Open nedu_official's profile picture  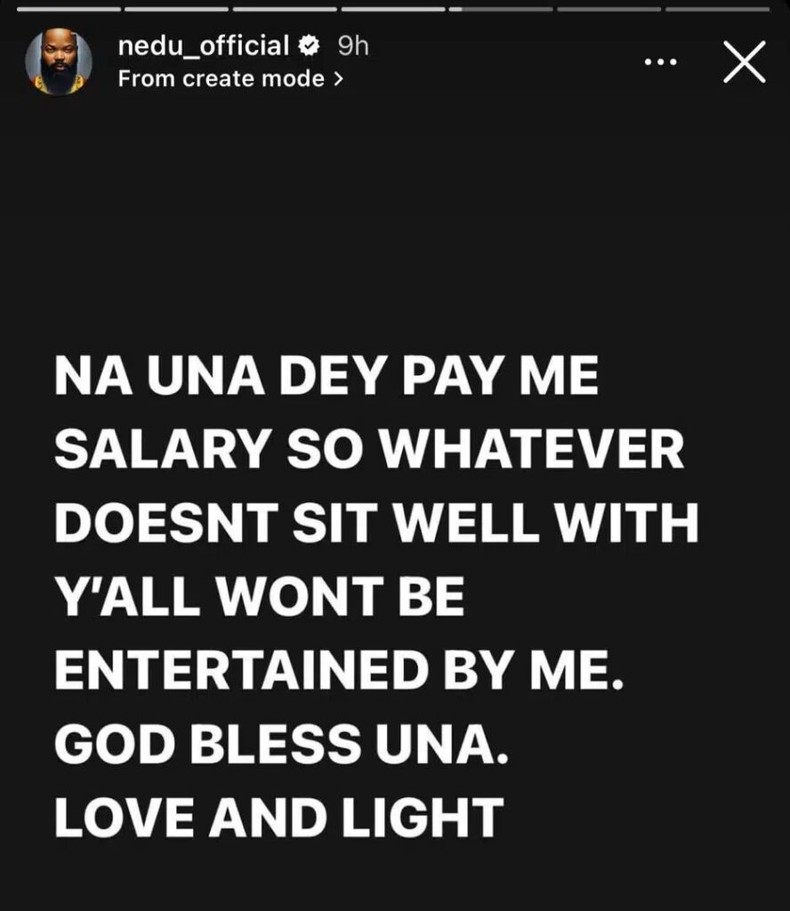click(x=59, y=62)
